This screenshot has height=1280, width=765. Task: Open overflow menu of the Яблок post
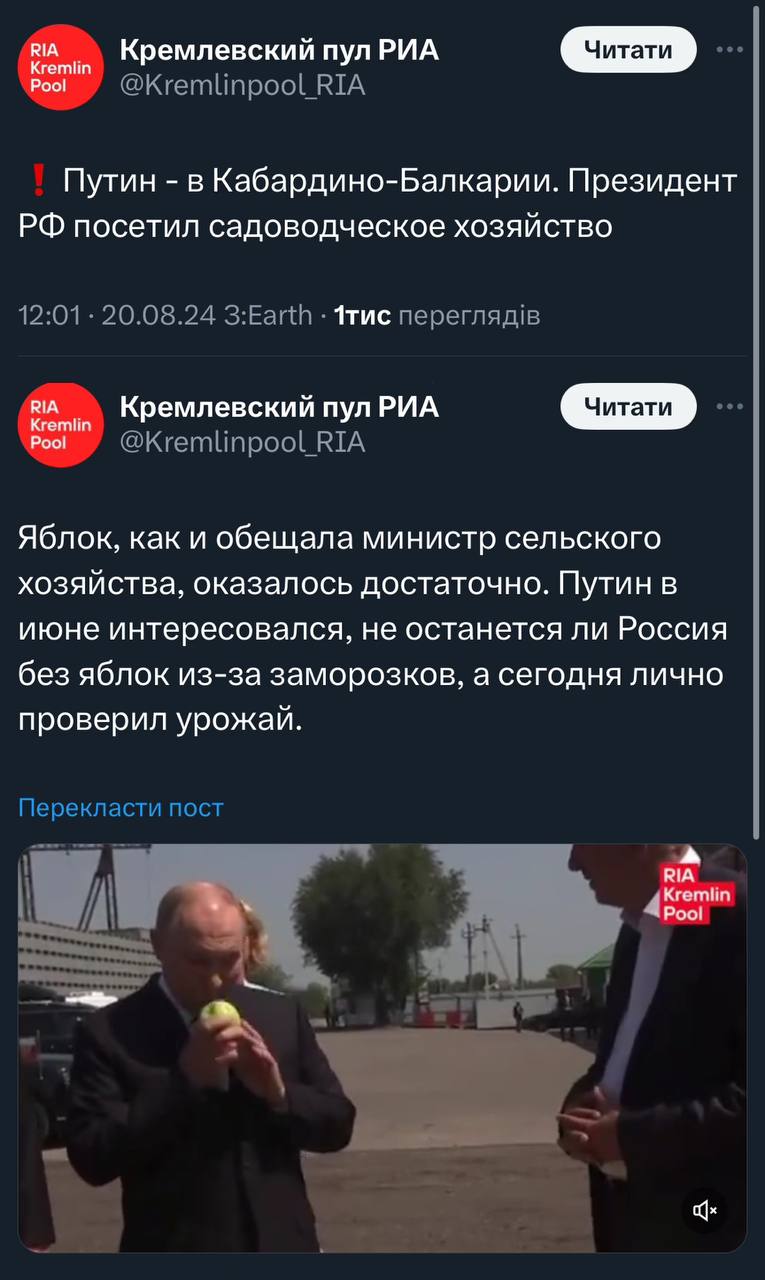(730, 406)
